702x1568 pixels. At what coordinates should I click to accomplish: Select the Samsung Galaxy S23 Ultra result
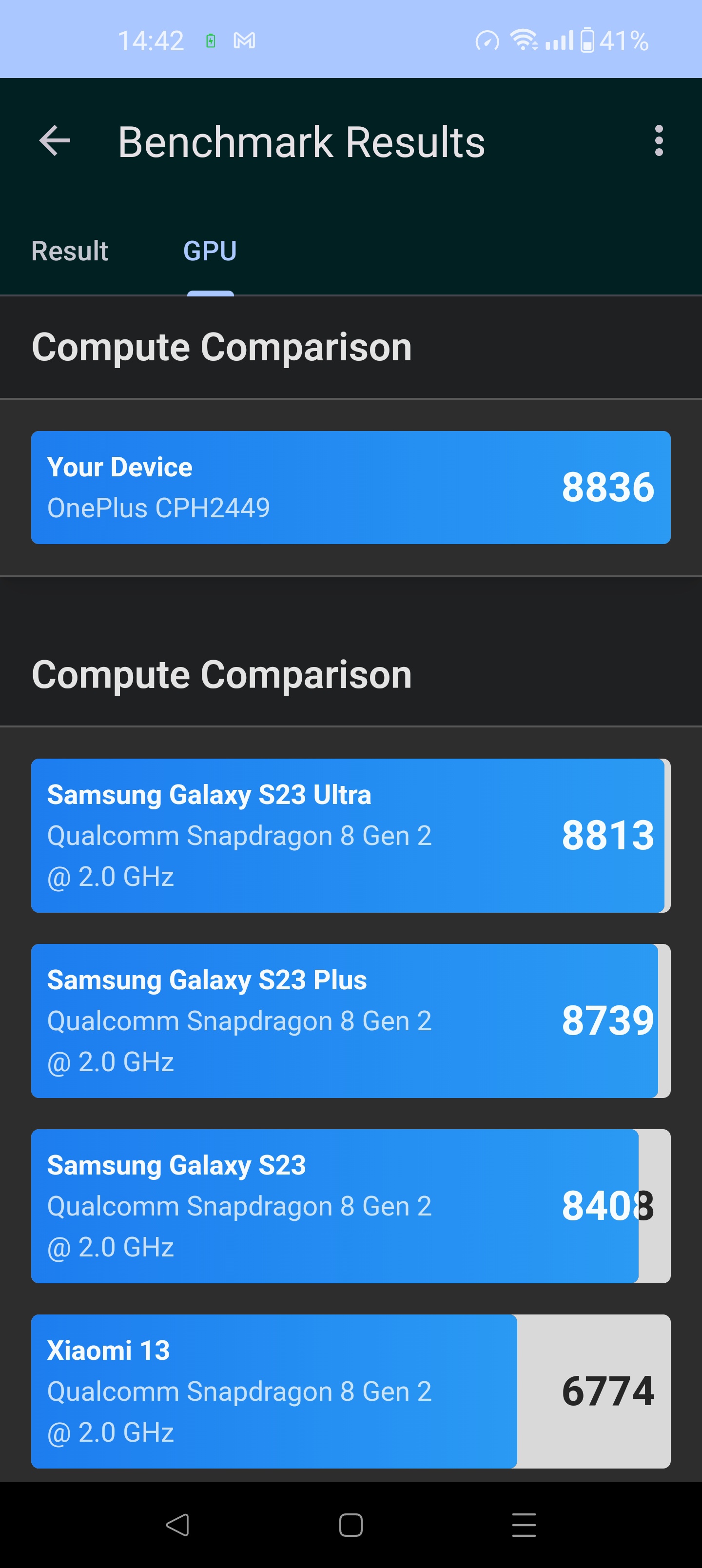point(351,835)
